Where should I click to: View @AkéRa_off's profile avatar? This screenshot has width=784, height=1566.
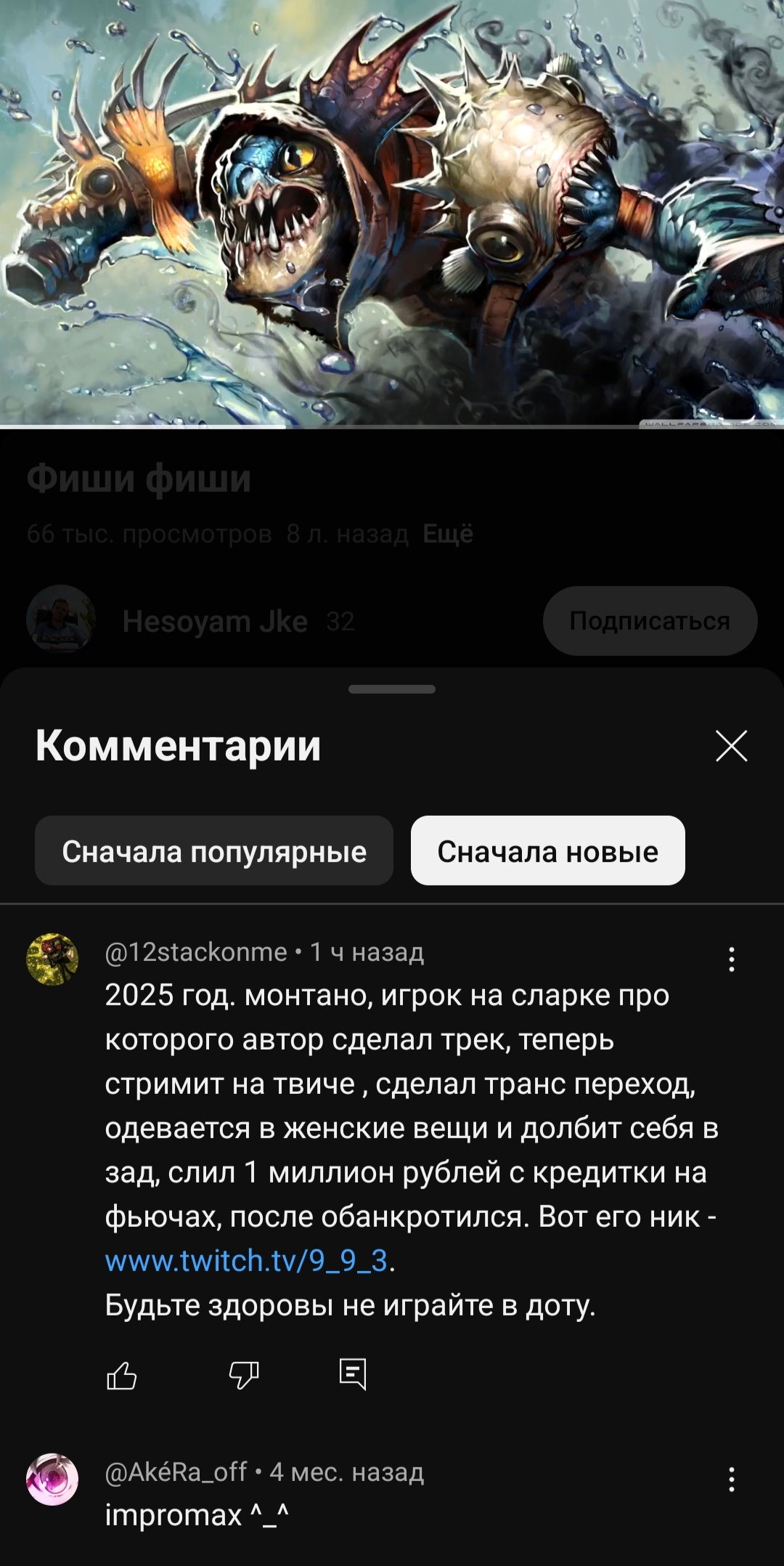[52, 1480]
